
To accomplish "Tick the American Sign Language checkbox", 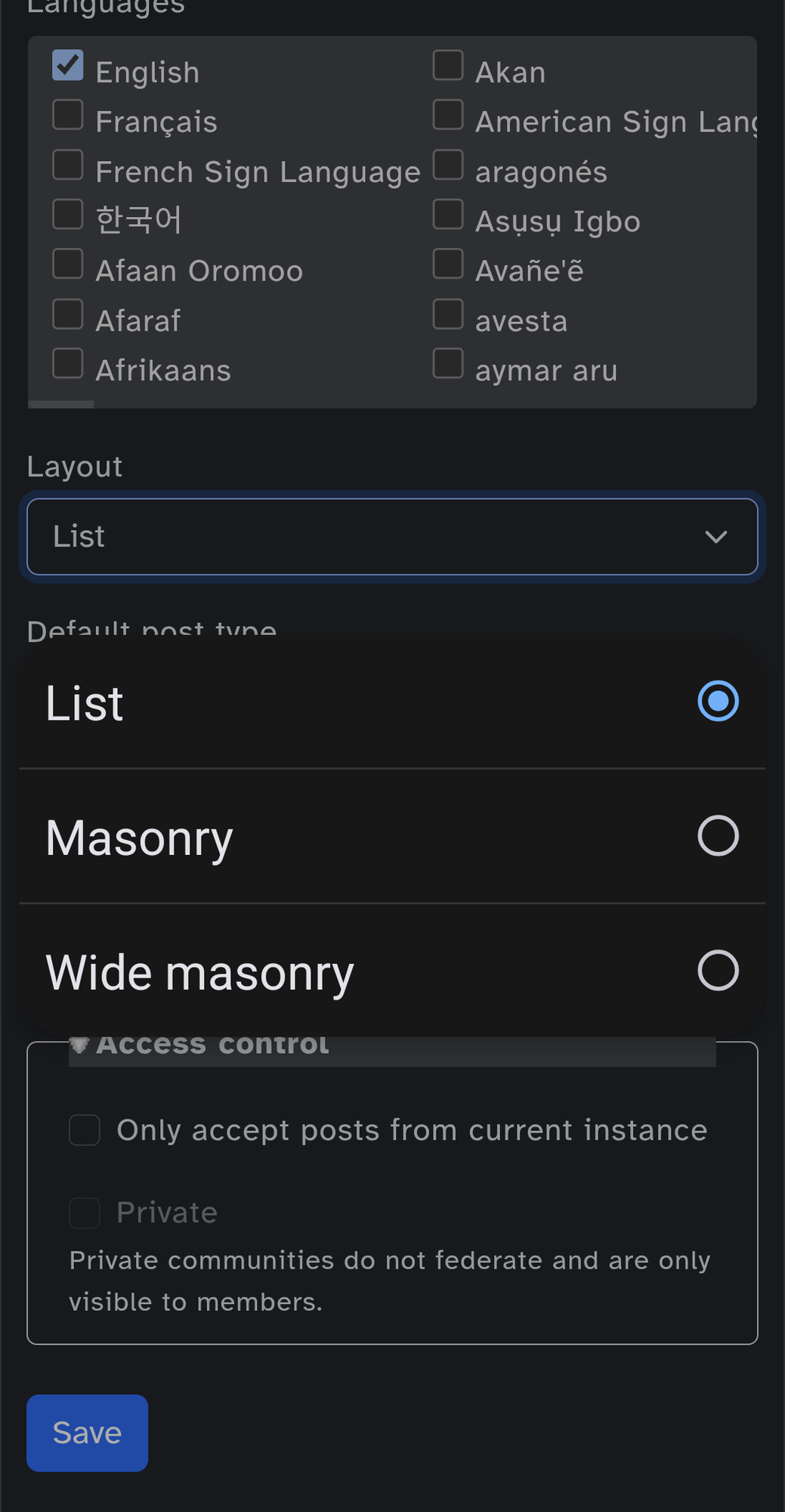I will point(448,115).
